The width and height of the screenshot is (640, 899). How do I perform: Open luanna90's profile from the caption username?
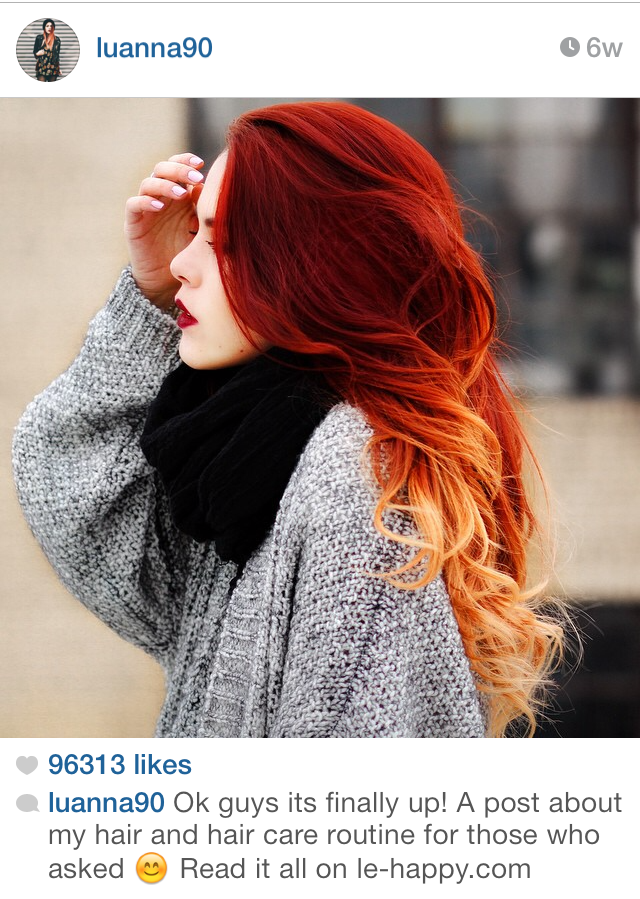[107, 802]
